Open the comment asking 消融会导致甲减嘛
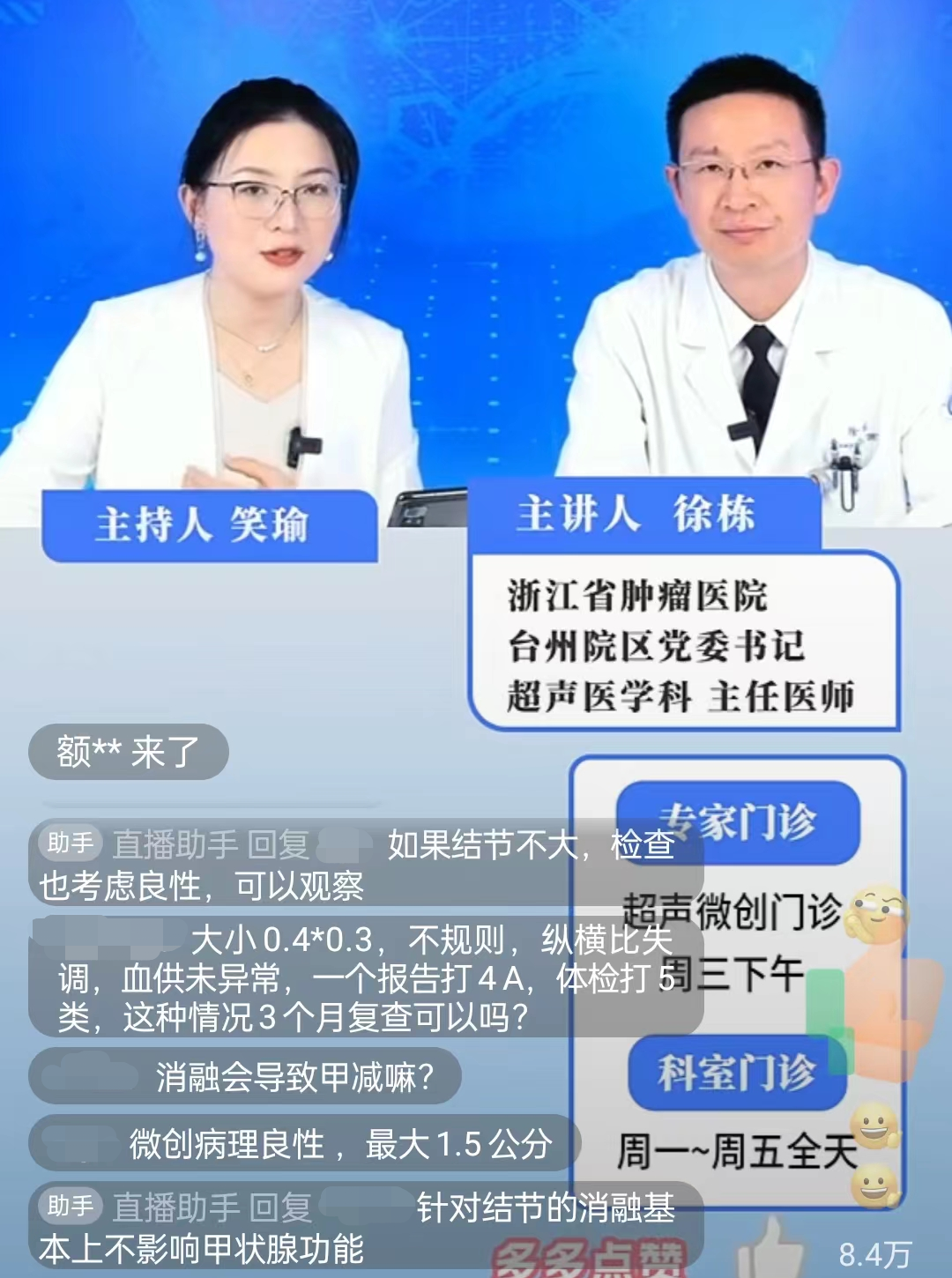 [294, 1076]
